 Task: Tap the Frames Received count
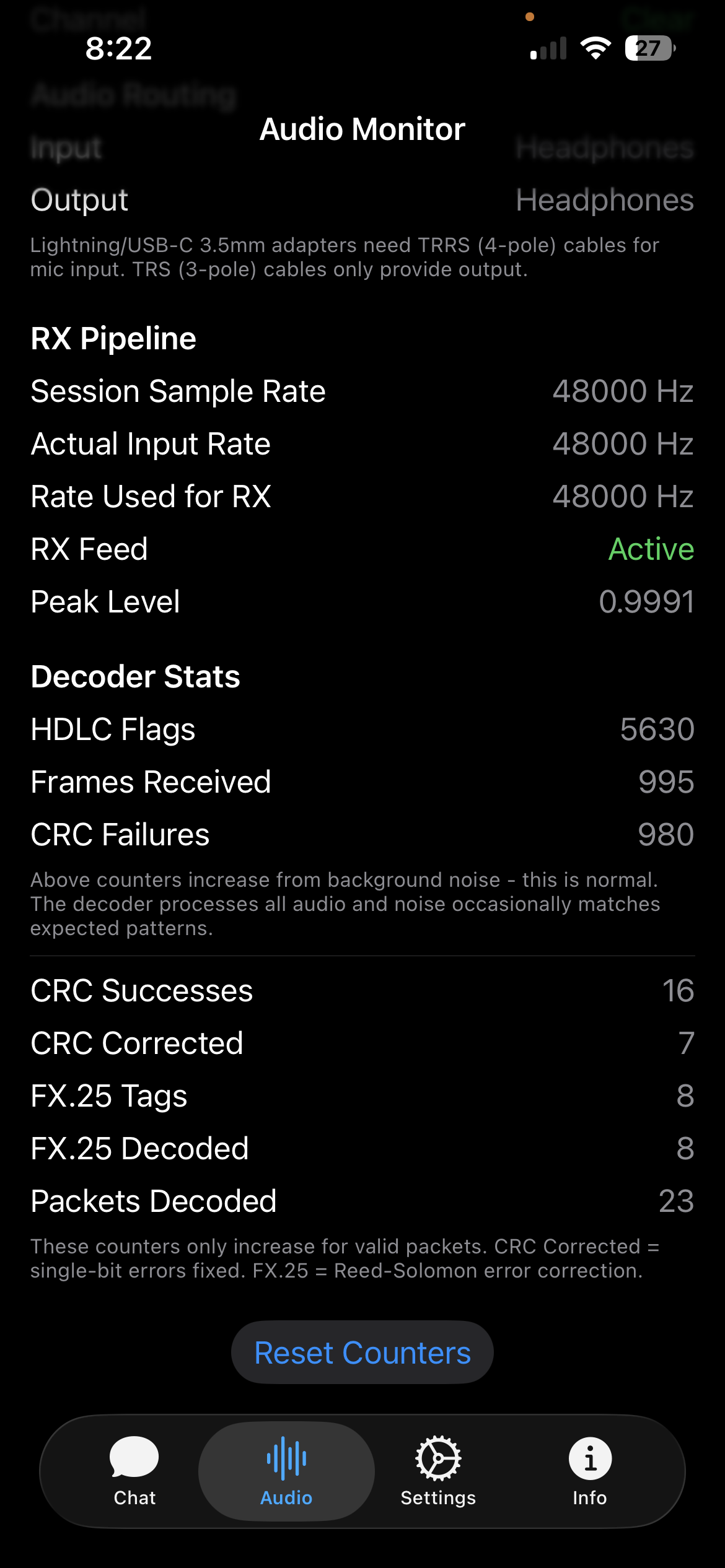click(x=666, y=782)
